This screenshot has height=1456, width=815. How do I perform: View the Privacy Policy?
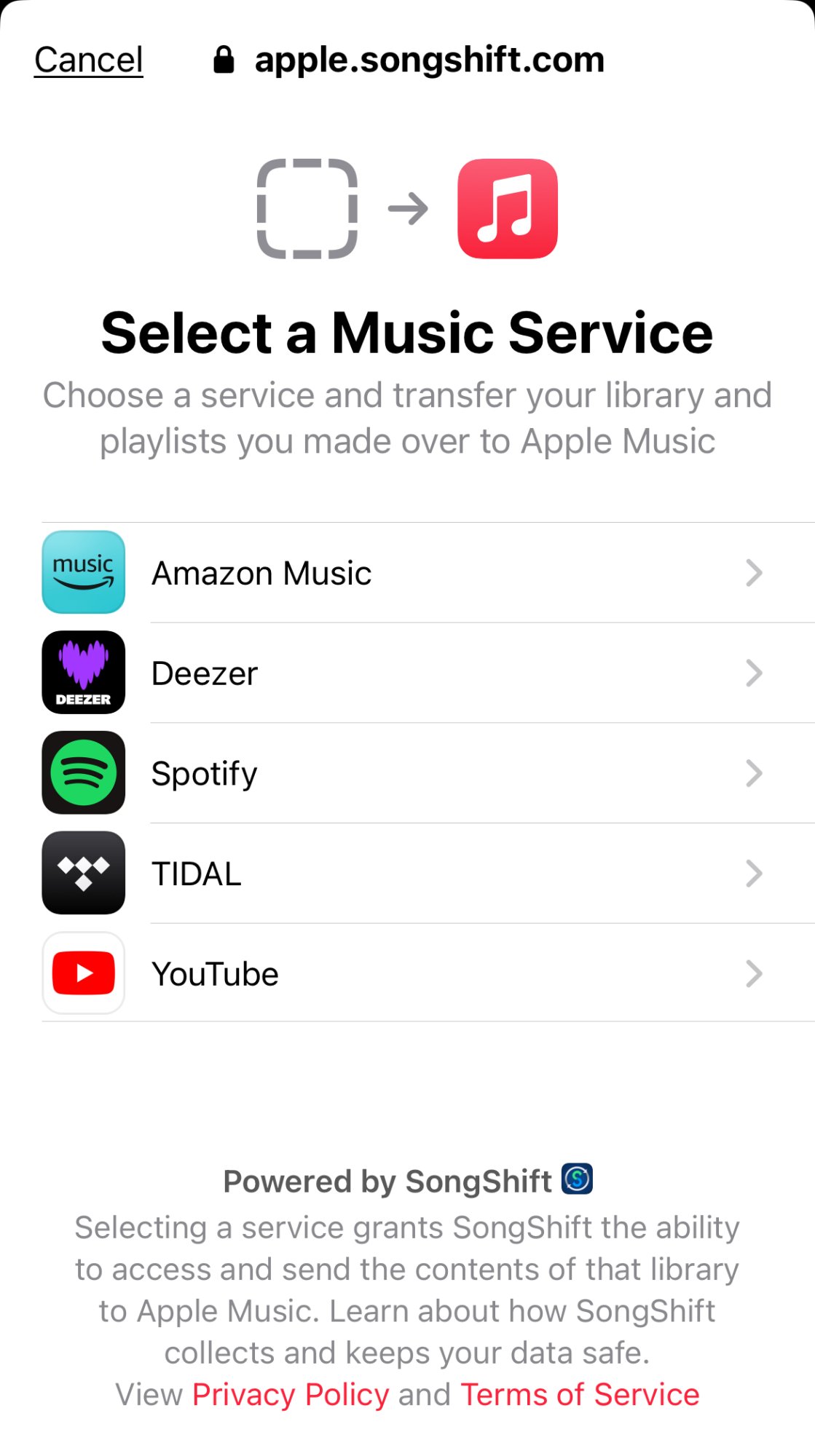point(291,1395)
